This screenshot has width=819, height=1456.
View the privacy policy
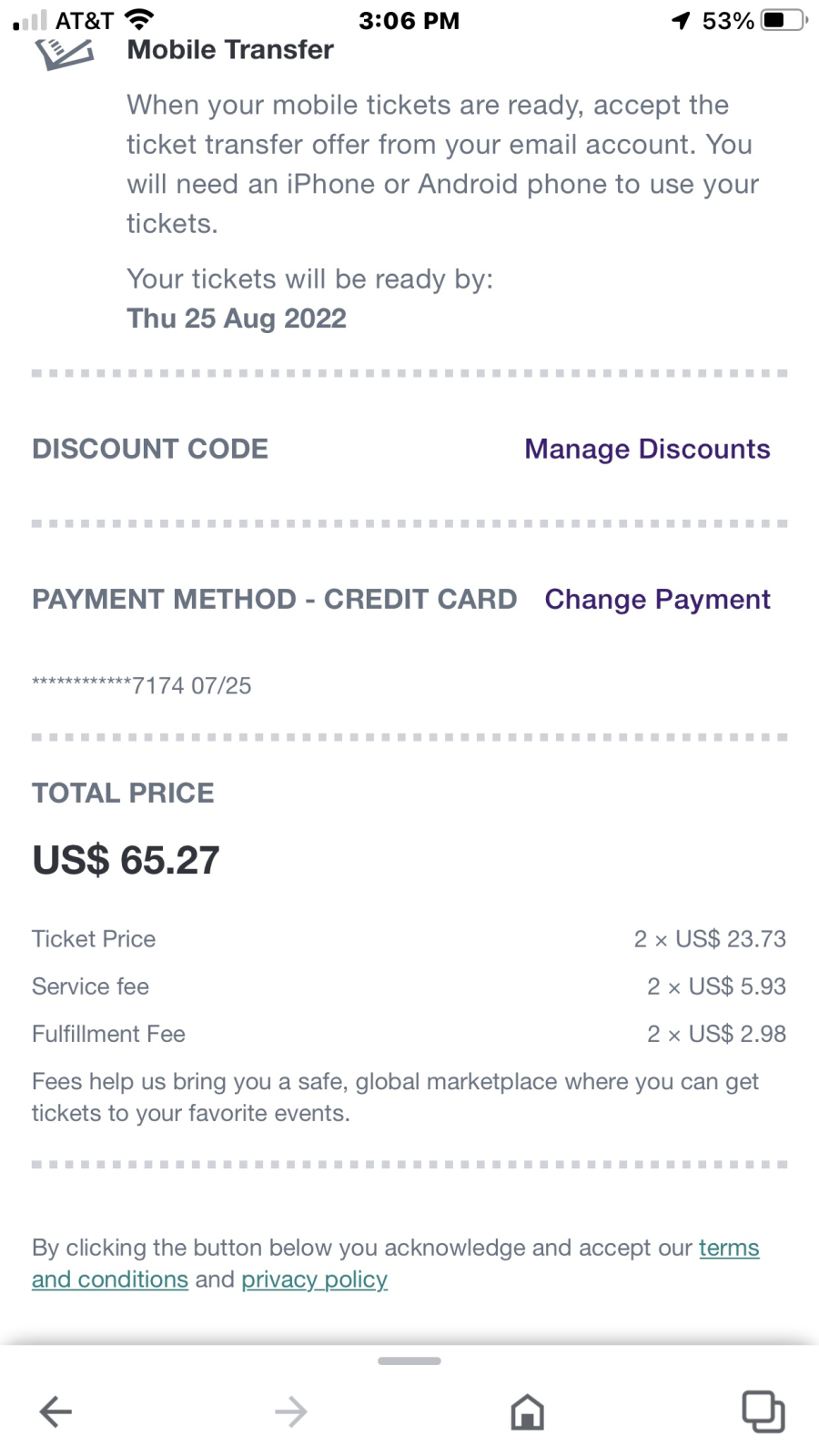coord(314,1279)
